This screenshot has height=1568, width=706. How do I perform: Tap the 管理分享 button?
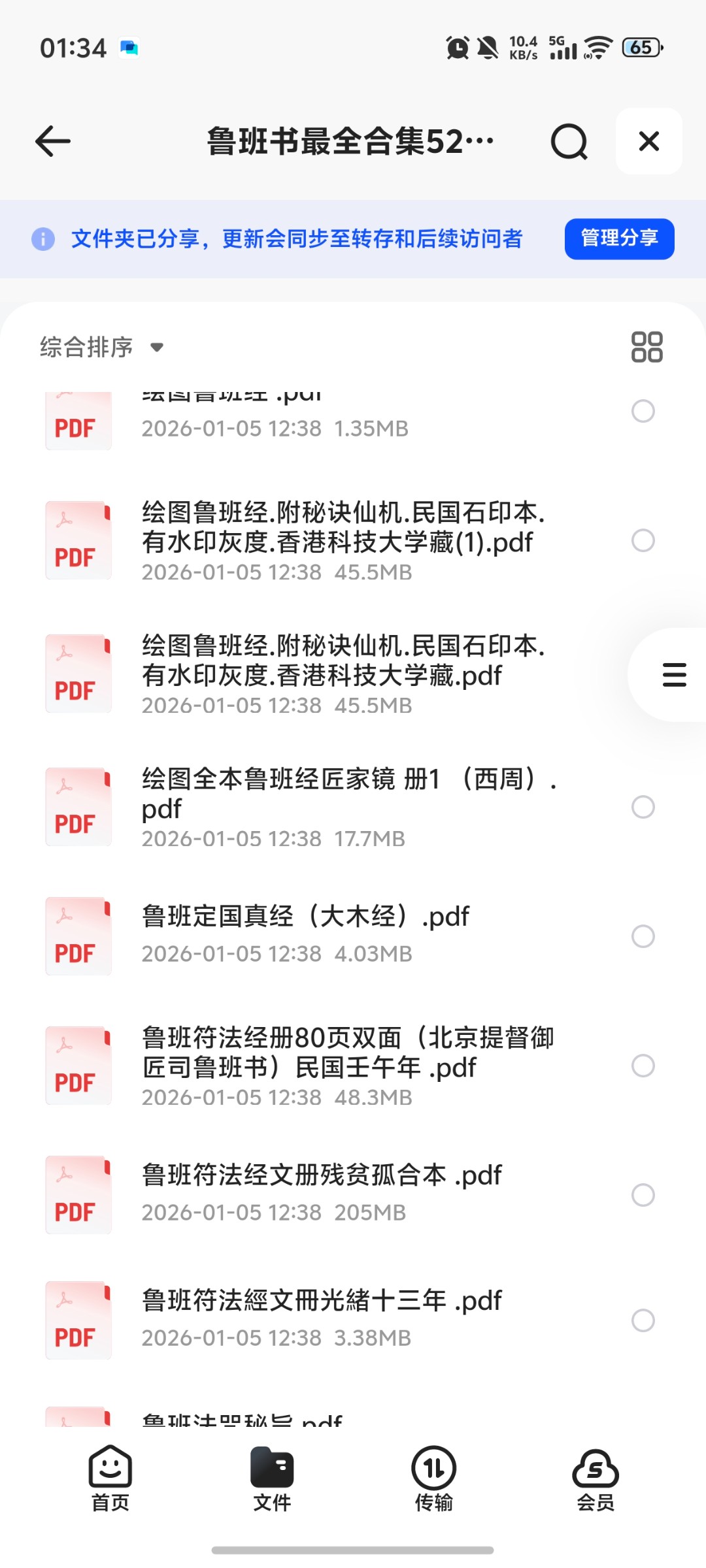click(x=619, y=238)
